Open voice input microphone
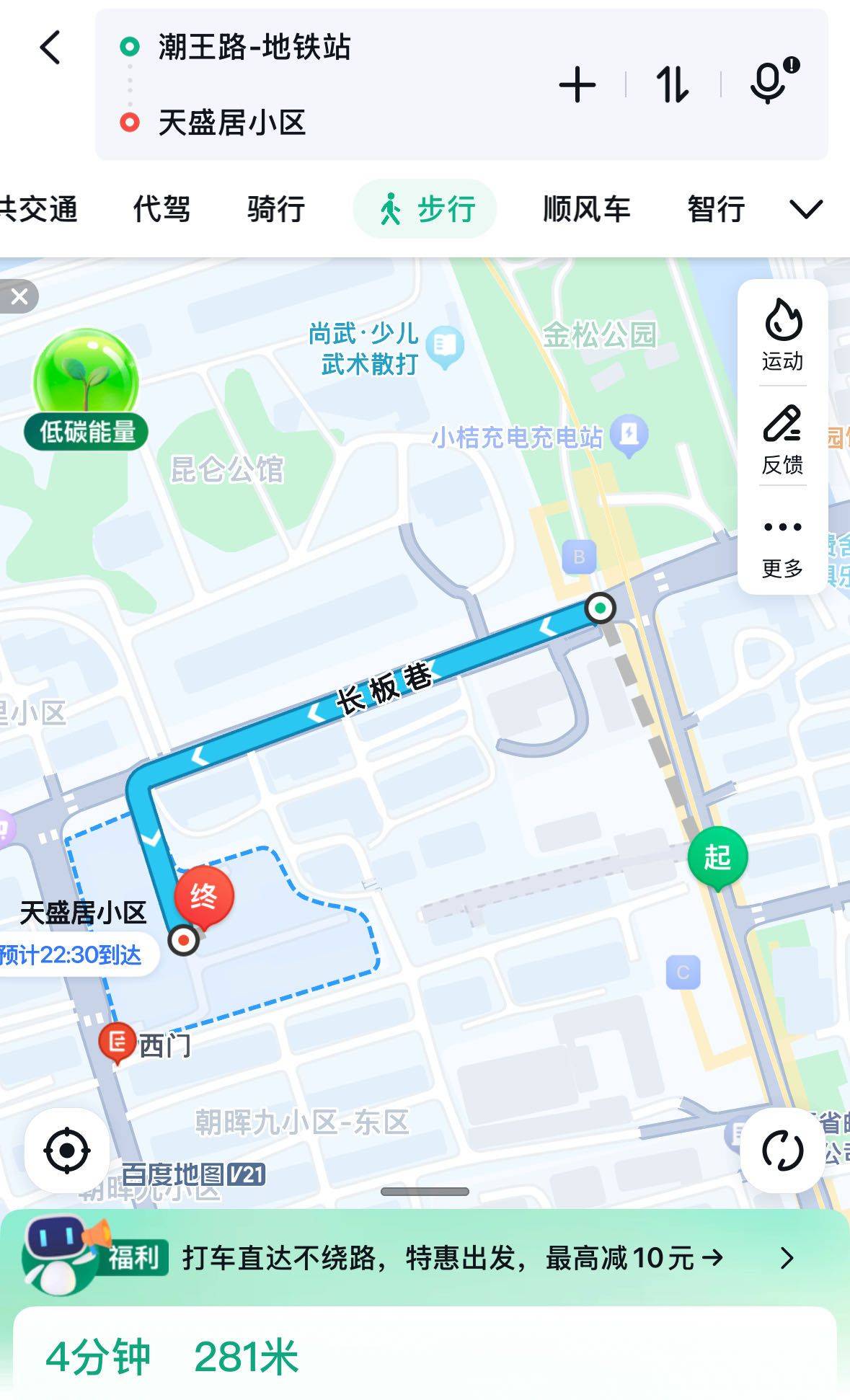Viewport: 850px width, 1400px height. pyautogui.click(x=770, y=84)
